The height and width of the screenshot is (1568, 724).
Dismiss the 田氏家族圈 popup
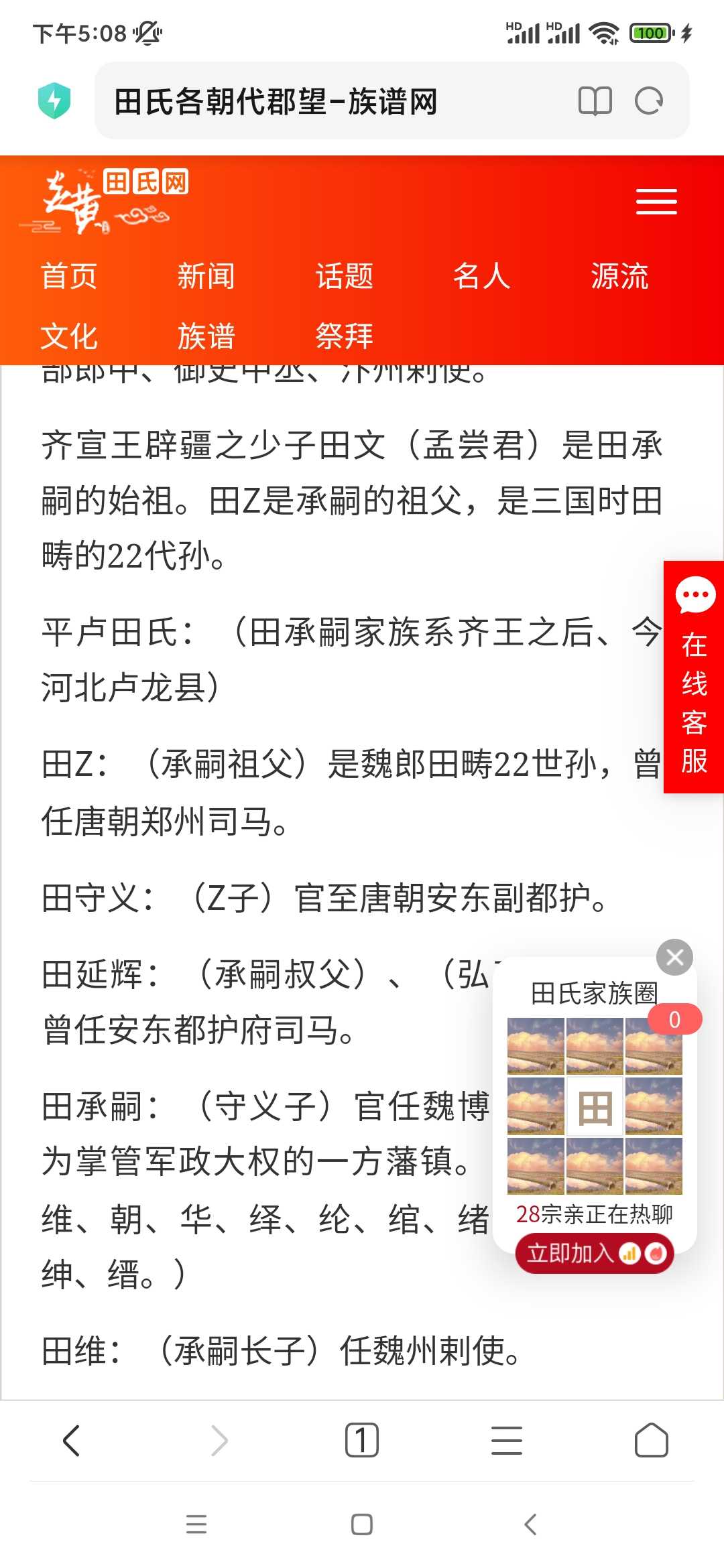pyautogui.click(x=674, y=957)
